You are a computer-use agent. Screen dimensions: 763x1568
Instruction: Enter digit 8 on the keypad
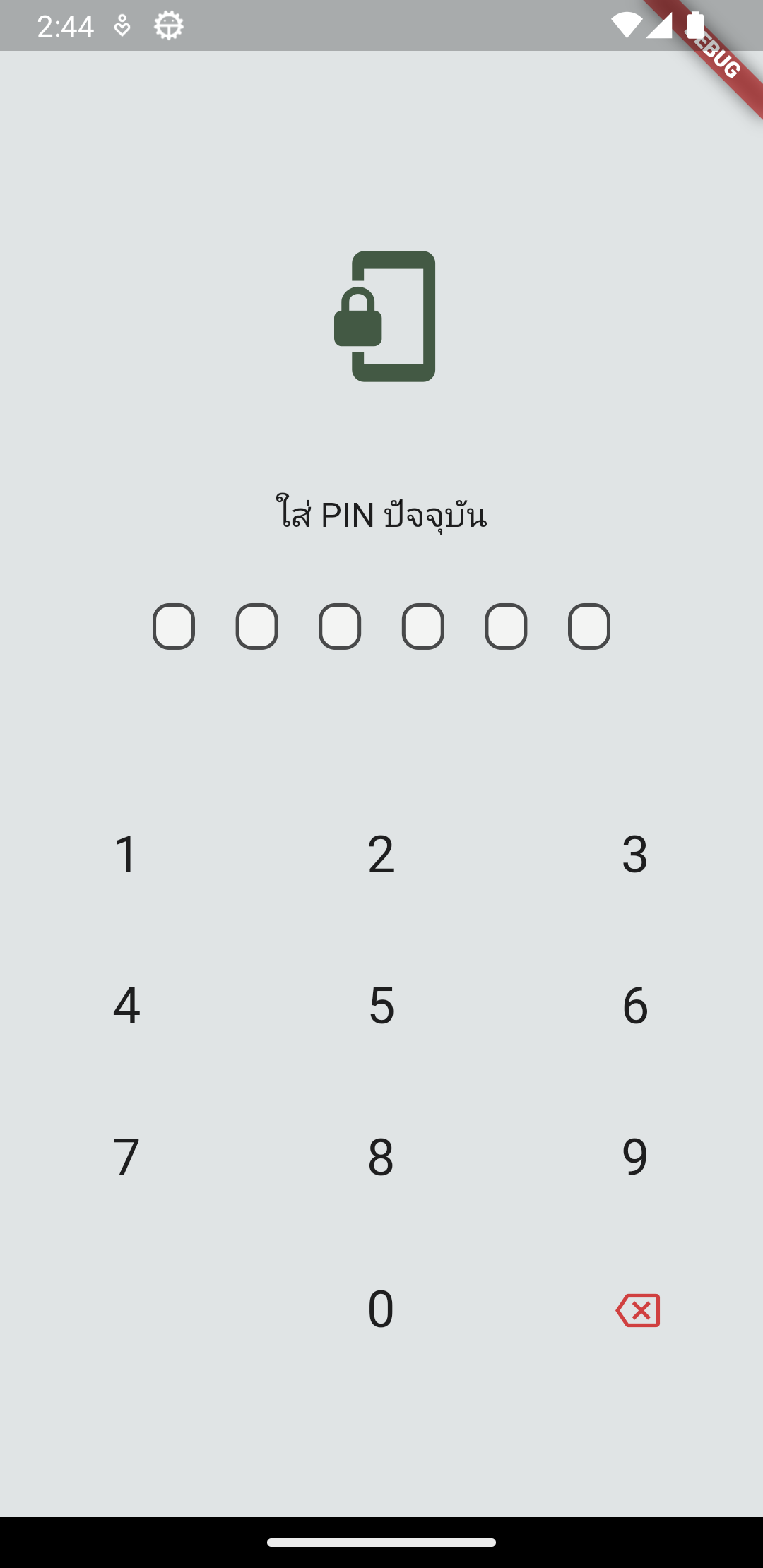(381, 1157)
